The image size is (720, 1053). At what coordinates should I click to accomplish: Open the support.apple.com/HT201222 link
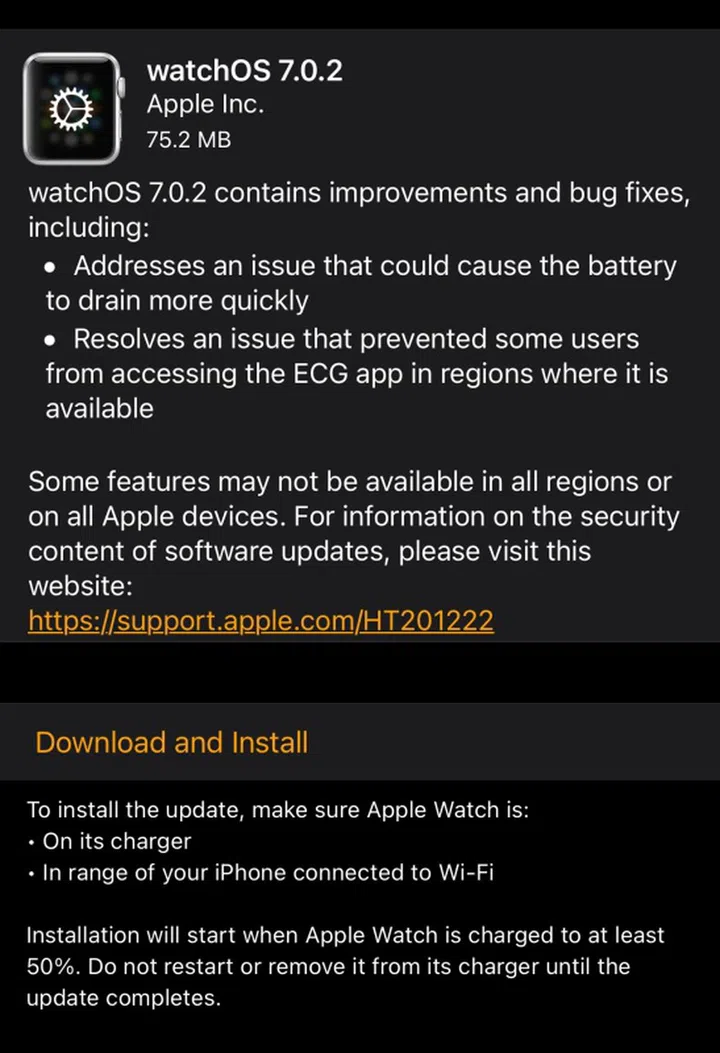260,621
